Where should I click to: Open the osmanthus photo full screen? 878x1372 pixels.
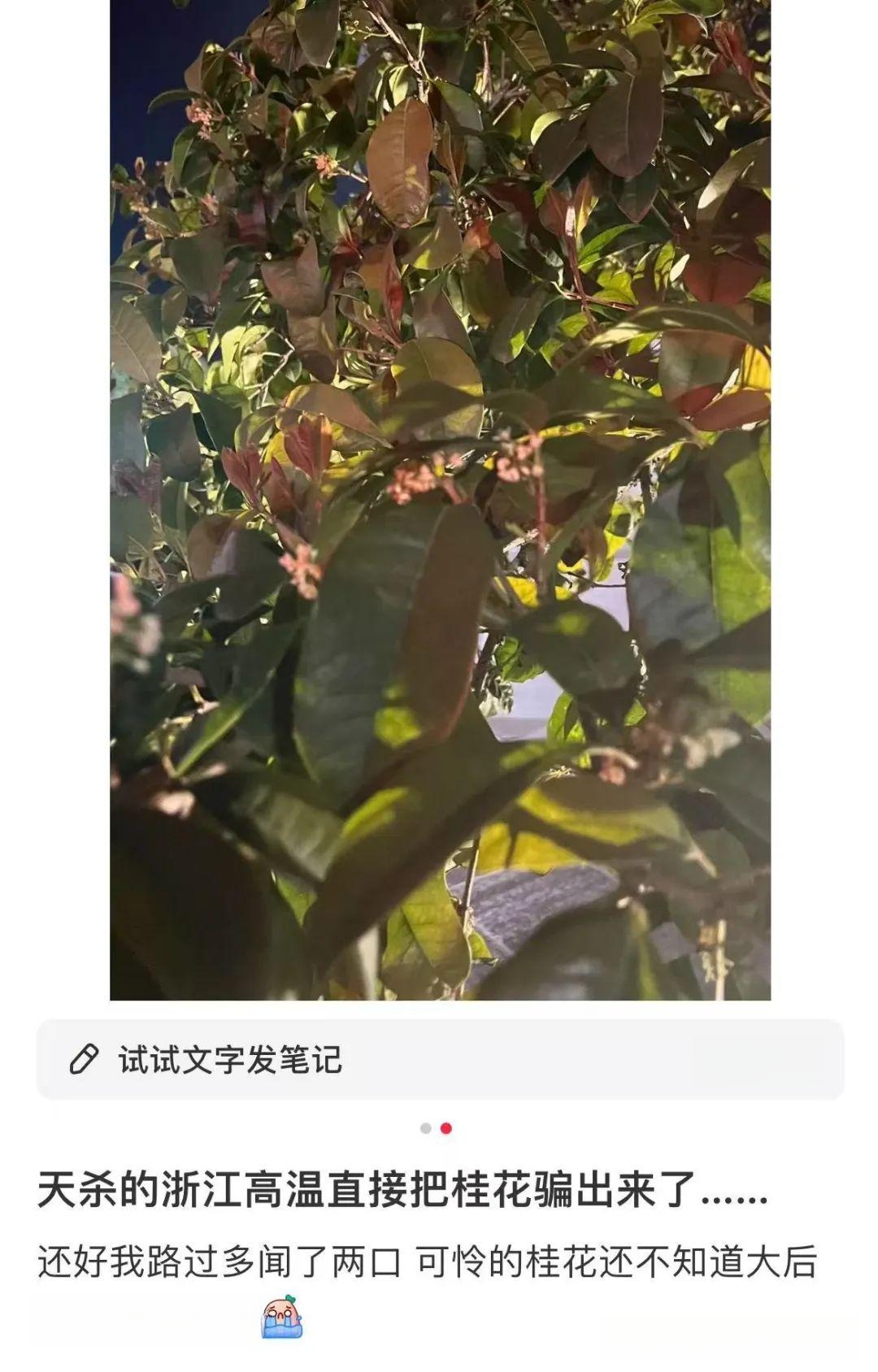[440, 500]
